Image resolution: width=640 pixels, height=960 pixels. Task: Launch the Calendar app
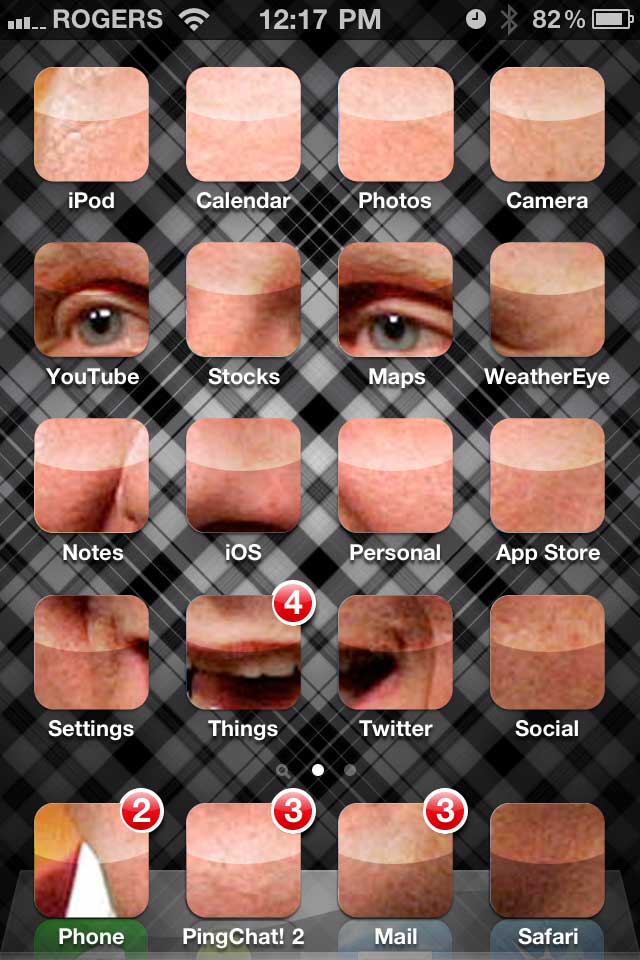tap(243, 124)
